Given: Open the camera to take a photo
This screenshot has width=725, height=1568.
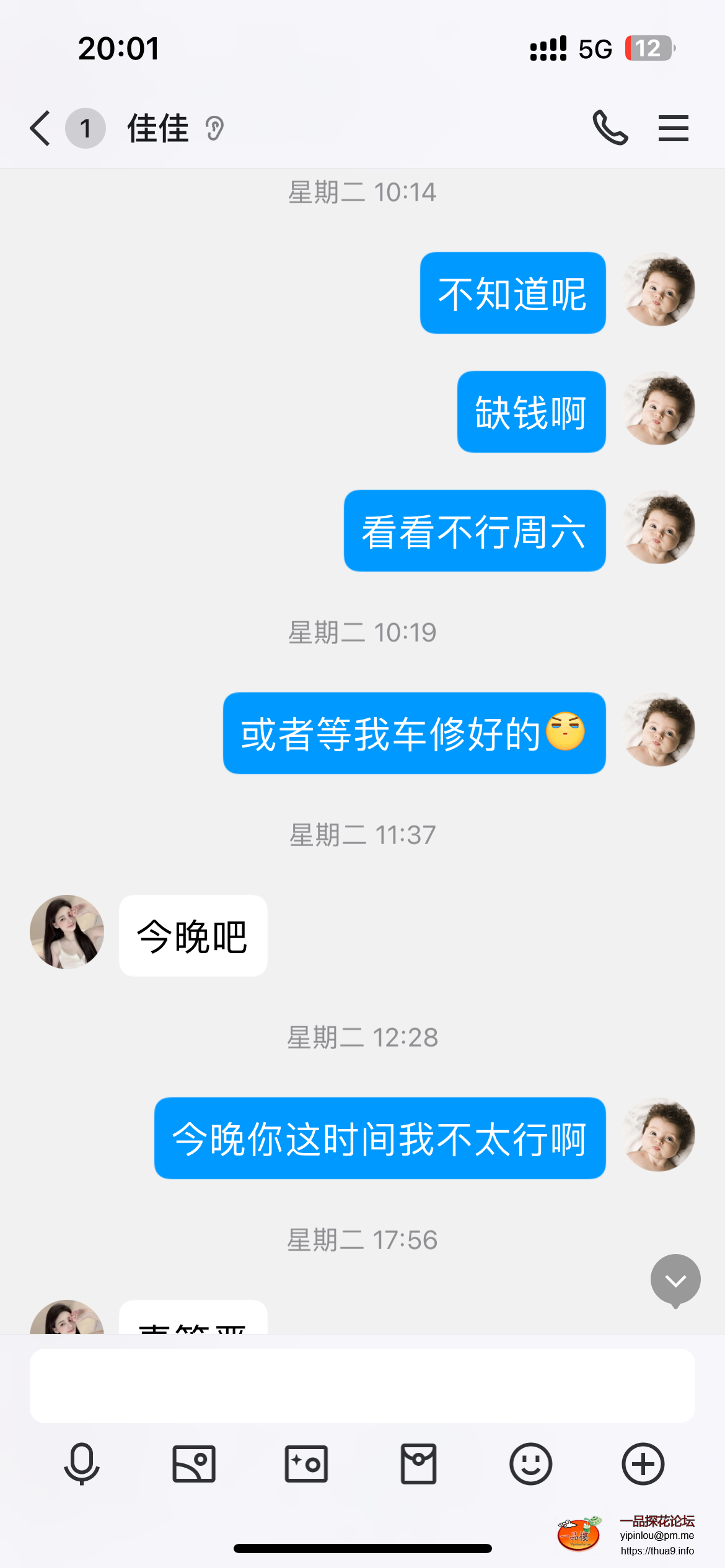Looking at the screenshot, I should [306, 1464].
